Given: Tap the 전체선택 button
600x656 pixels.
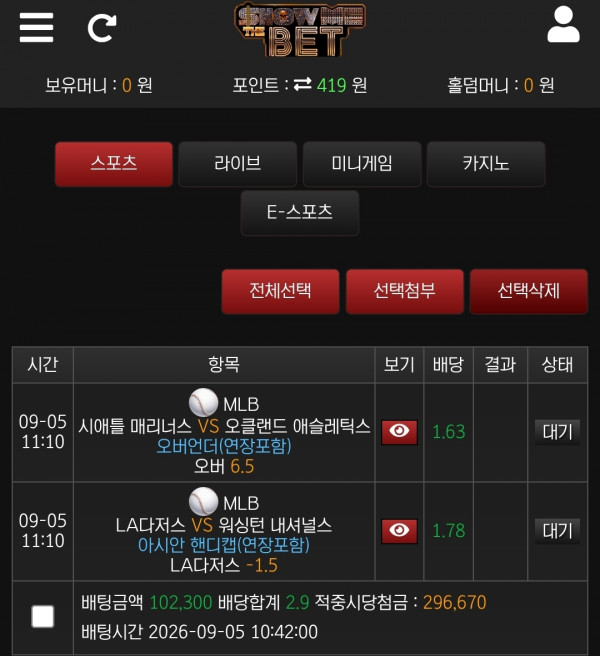Looking at the screenshot, I should pyautogui.click(x=280, y=292).
